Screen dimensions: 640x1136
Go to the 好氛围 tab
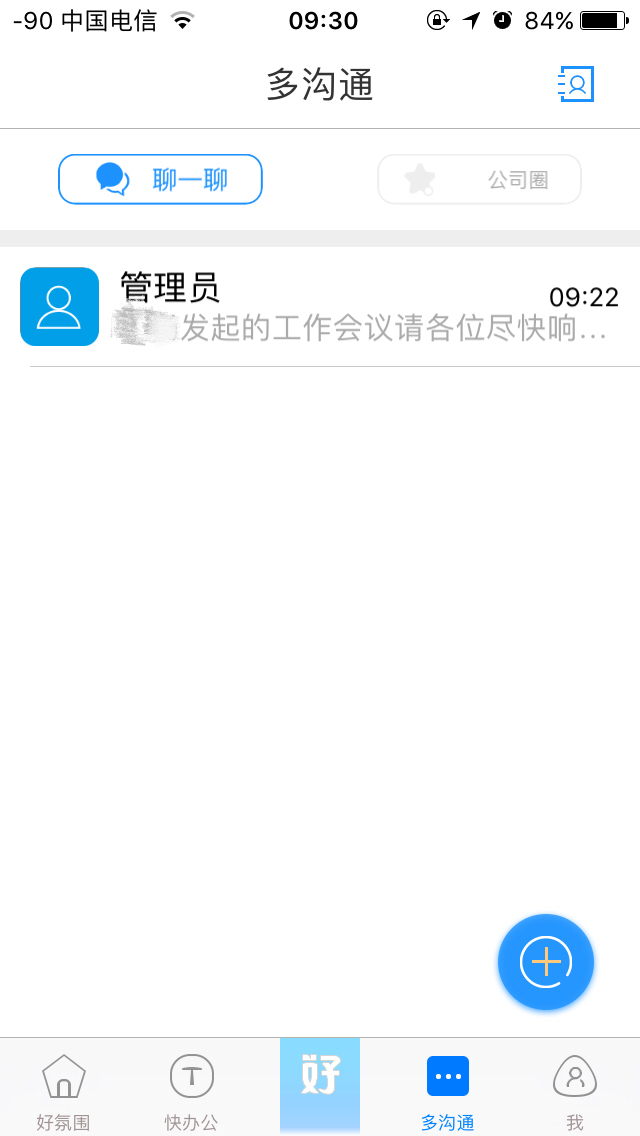click(x=64, y=1090)
